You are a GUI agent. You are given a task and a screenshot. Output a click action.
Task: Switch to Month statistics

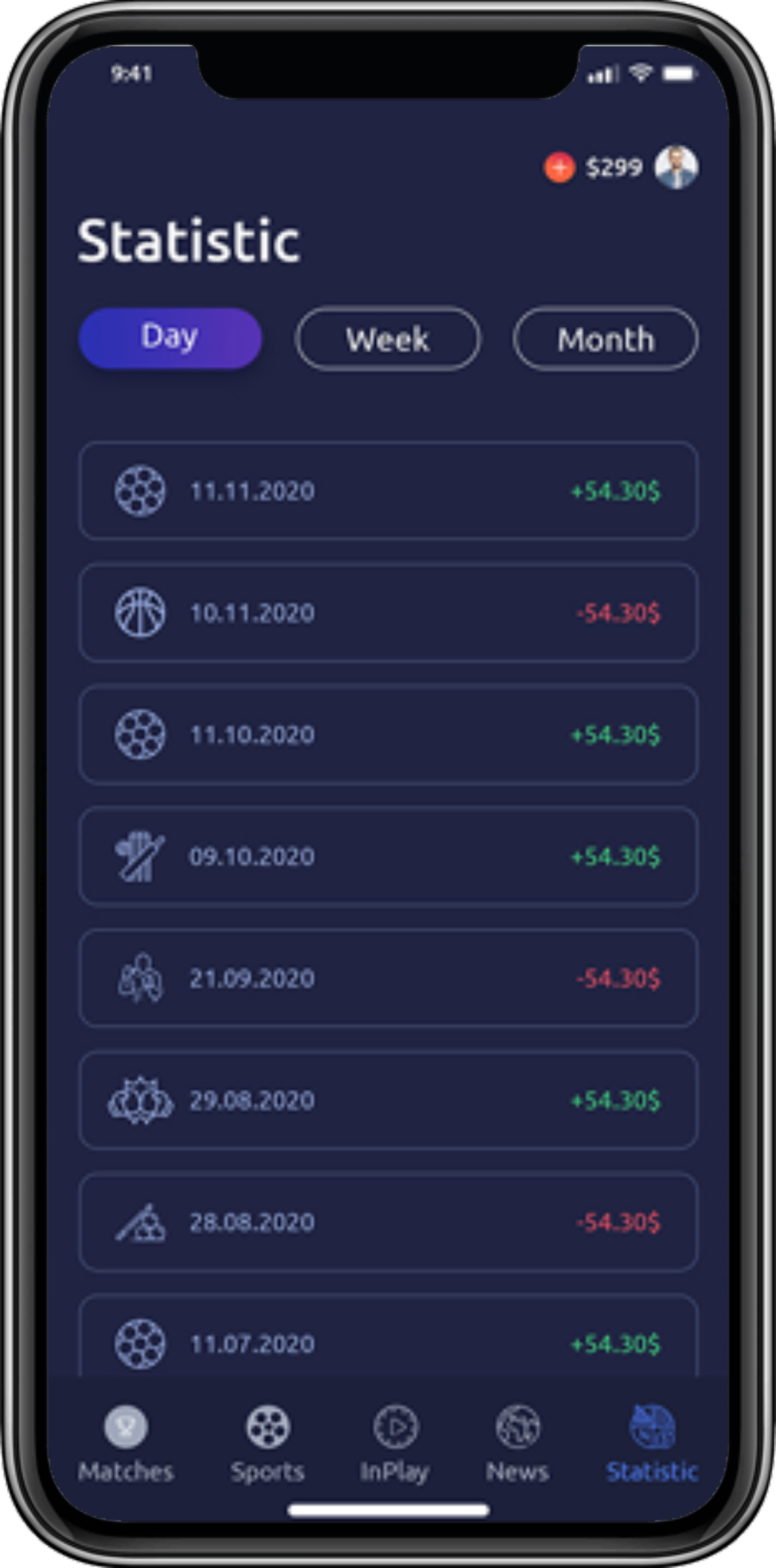coord(606,340)
